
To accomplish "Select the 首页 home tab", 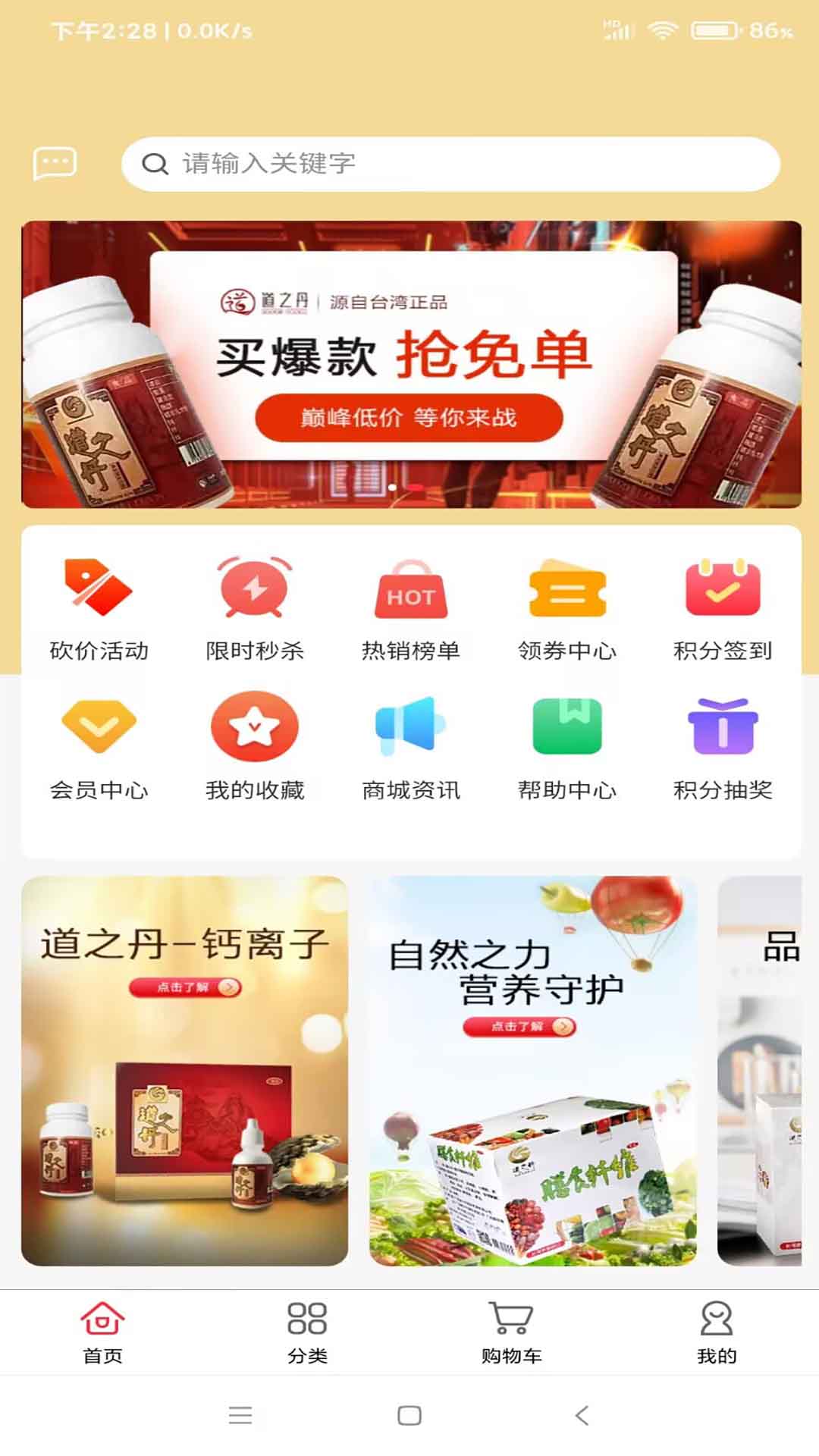I will 102,1332.
